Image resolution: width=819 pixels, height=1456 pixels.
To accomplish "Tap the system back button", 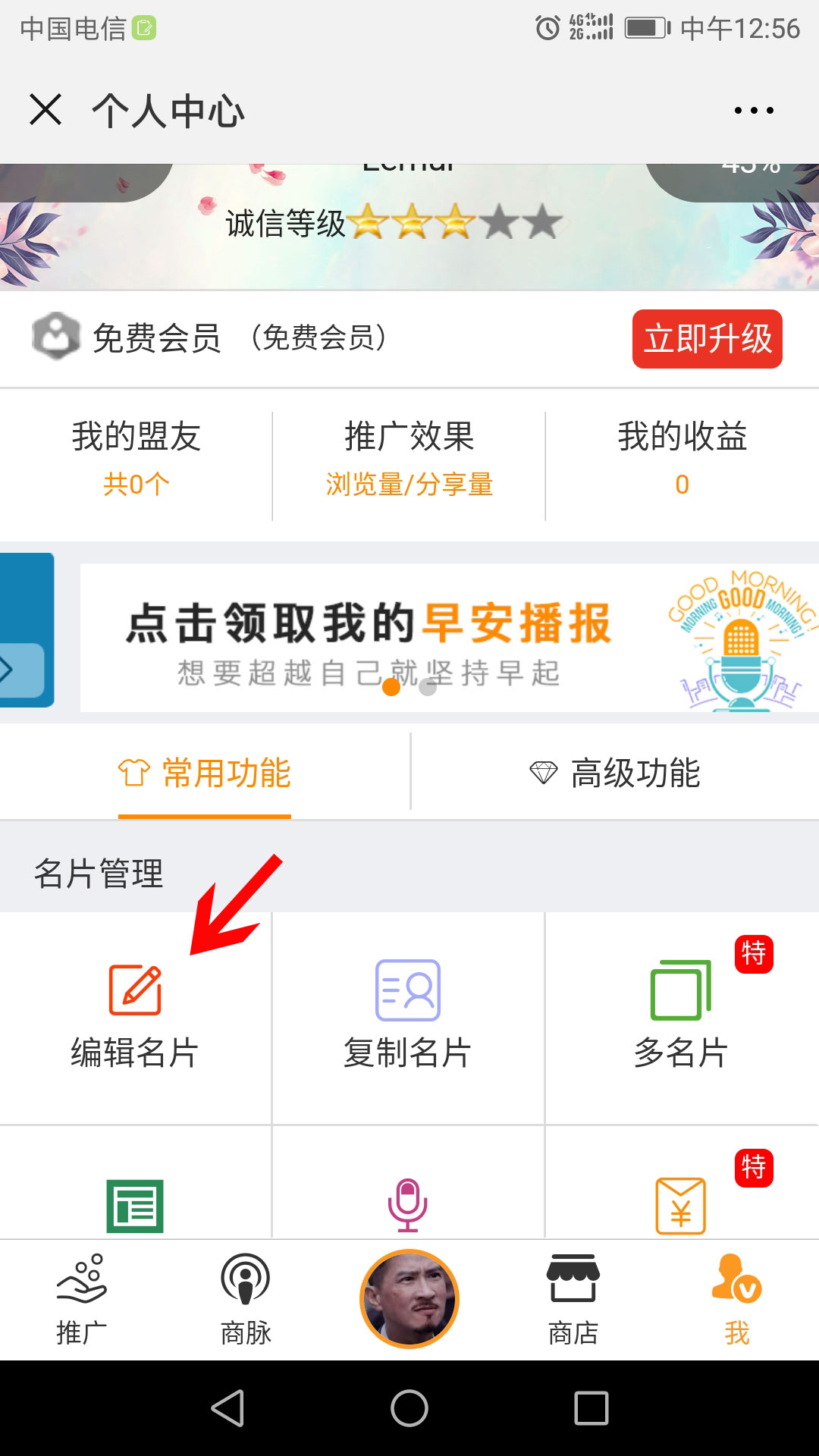I will 227,1408.
